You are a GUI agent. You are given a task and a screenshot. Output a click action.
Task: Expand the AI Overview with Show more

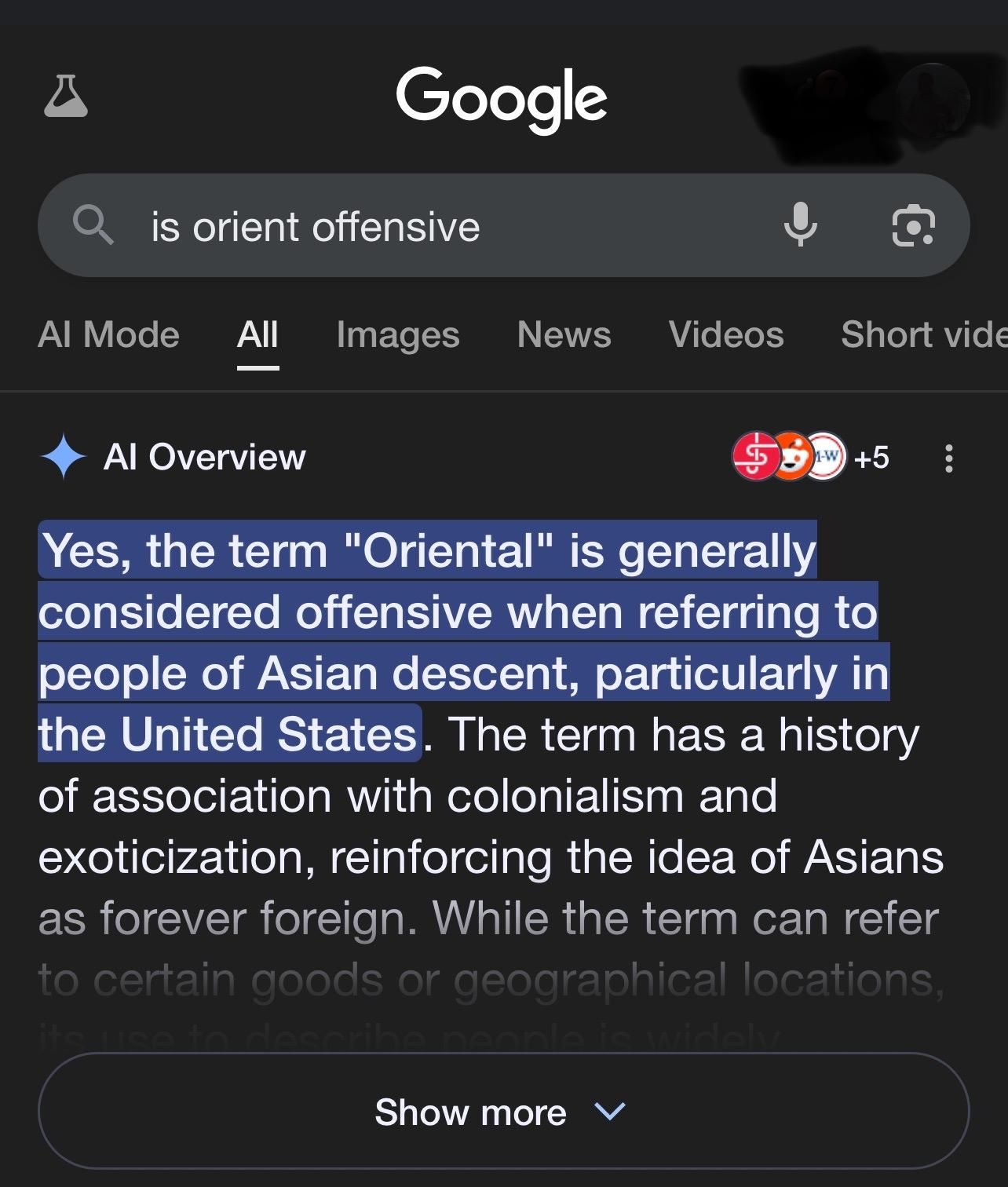[x=502, y=1112]
